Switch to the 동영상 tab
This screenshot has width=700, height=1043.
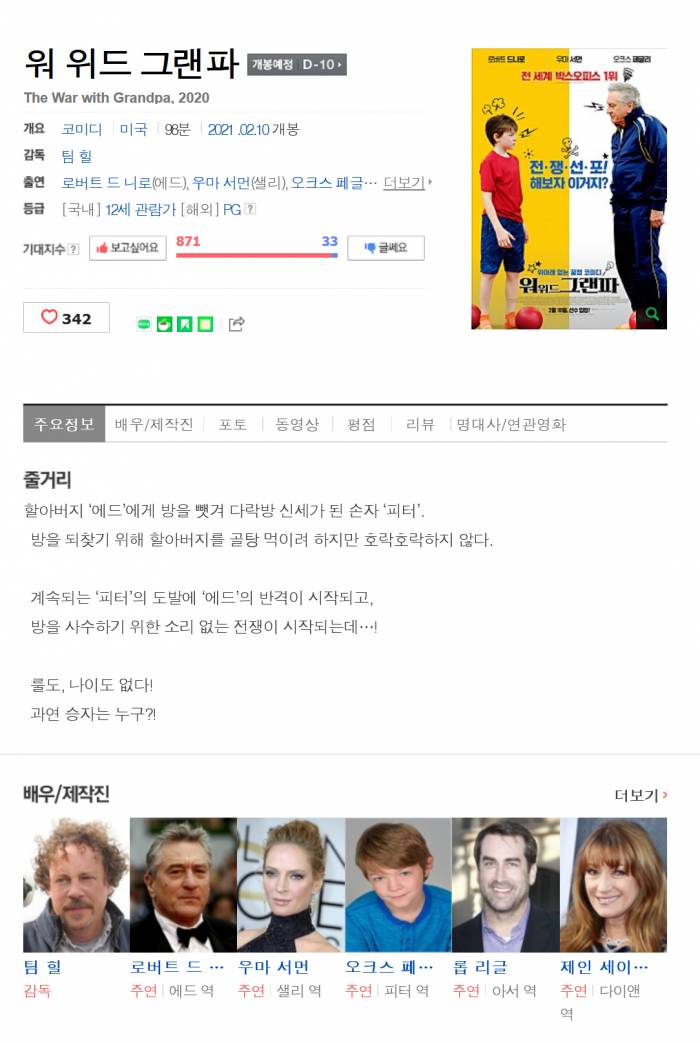pos(297,424)
